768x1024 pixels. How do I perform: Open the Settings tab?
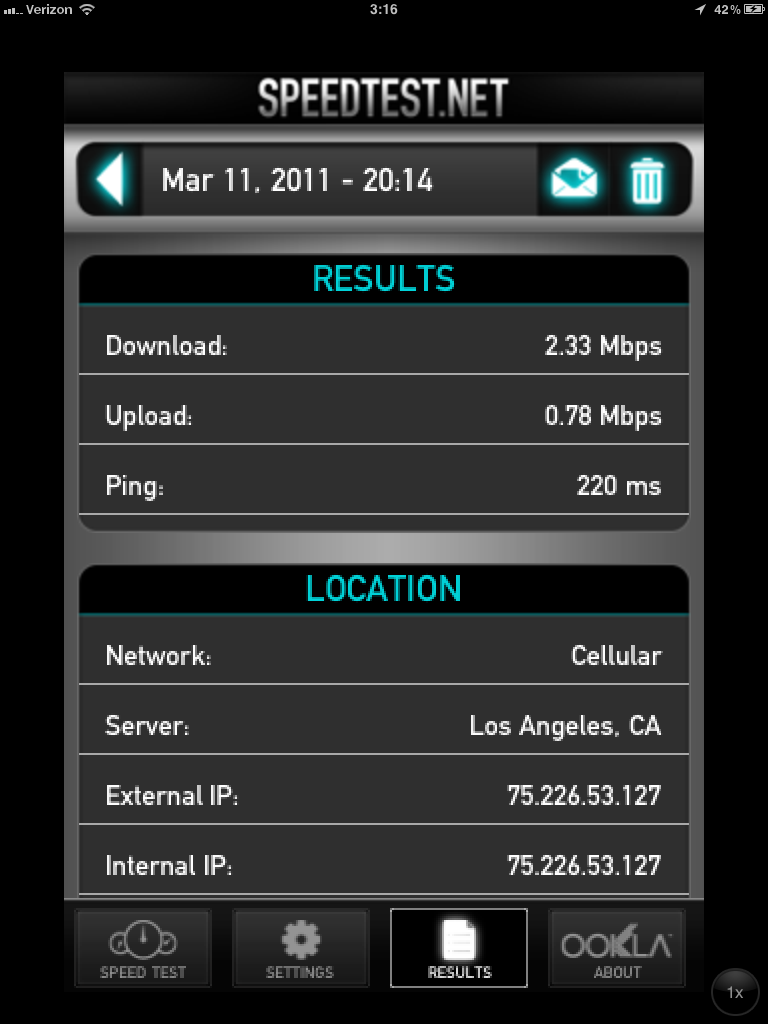click(300, 947)
